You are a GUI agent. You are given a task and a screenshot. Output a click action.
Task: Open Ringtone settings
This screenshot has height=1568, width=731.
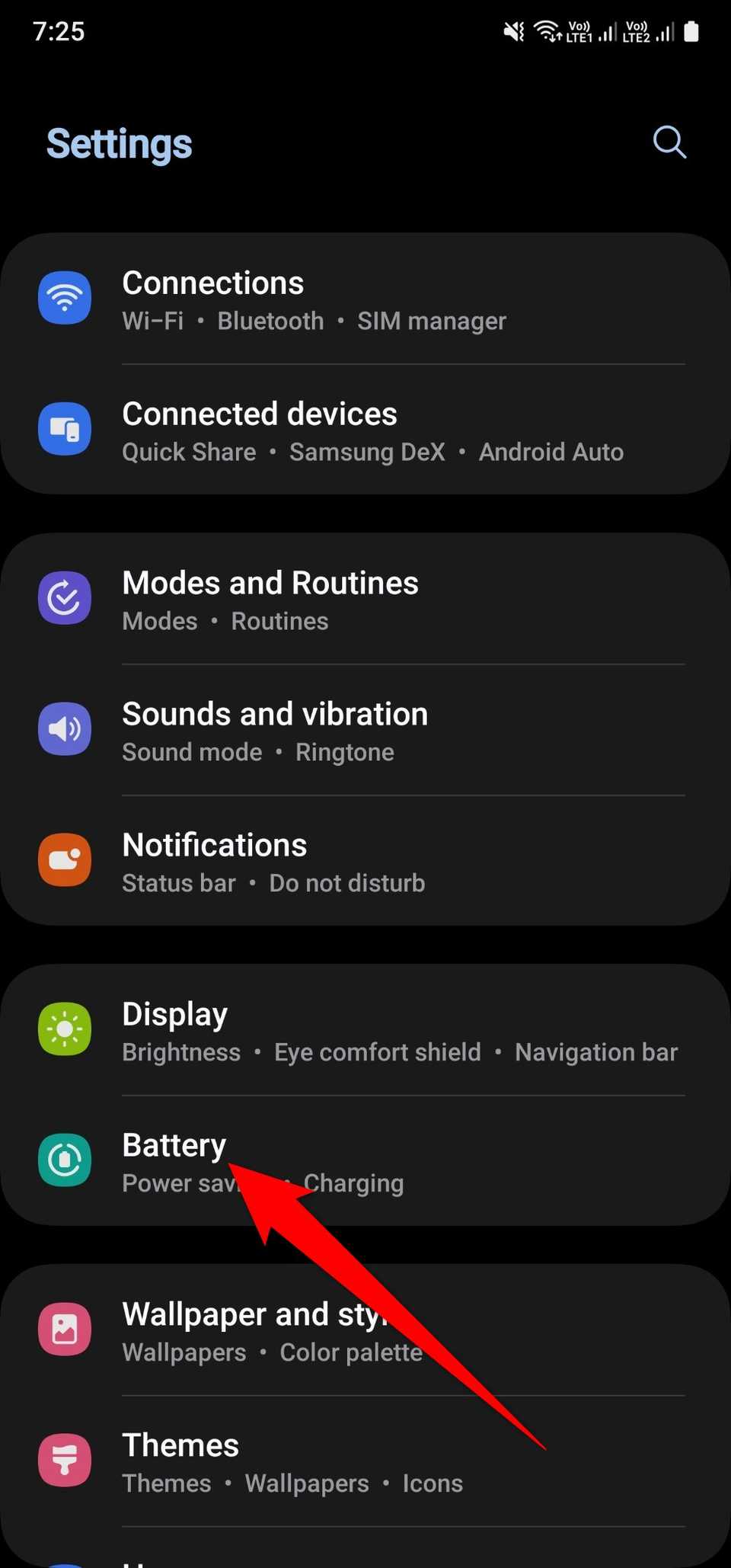click(344, 752)
